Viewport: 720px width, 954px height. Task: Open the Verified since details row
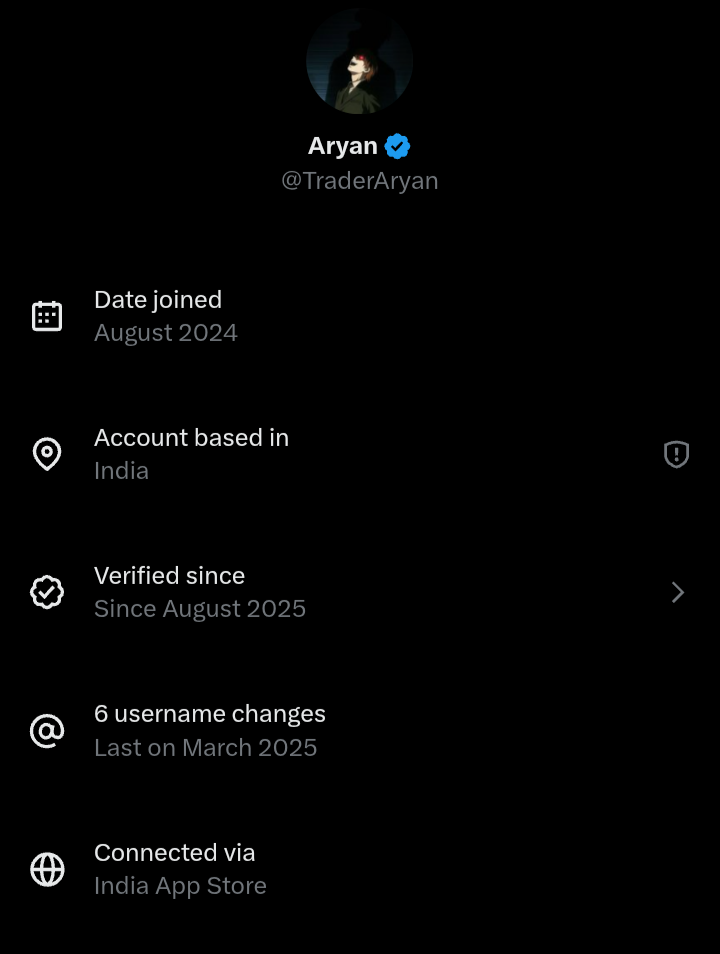coord(360,592)
